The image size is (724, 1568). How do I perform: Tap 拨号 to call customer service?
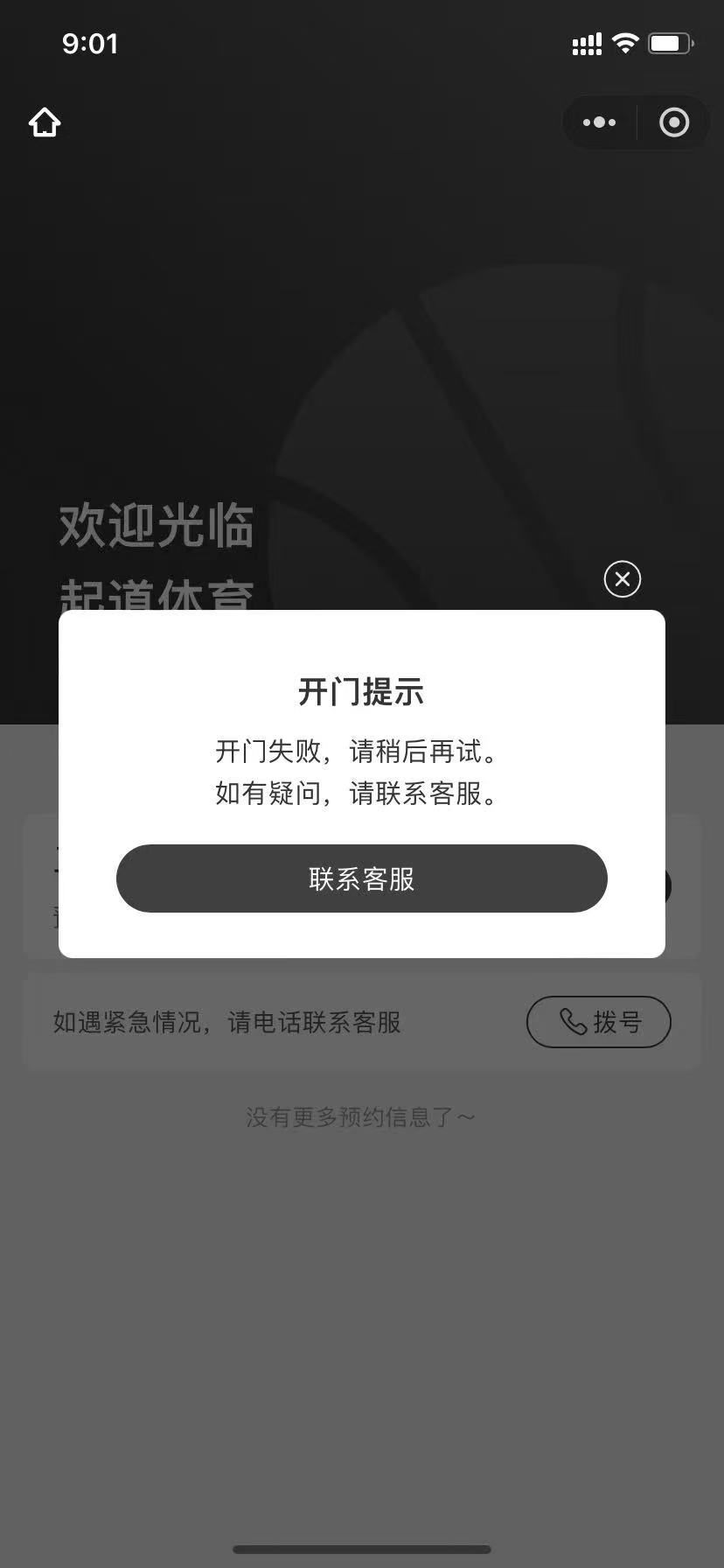[598, 1021]
